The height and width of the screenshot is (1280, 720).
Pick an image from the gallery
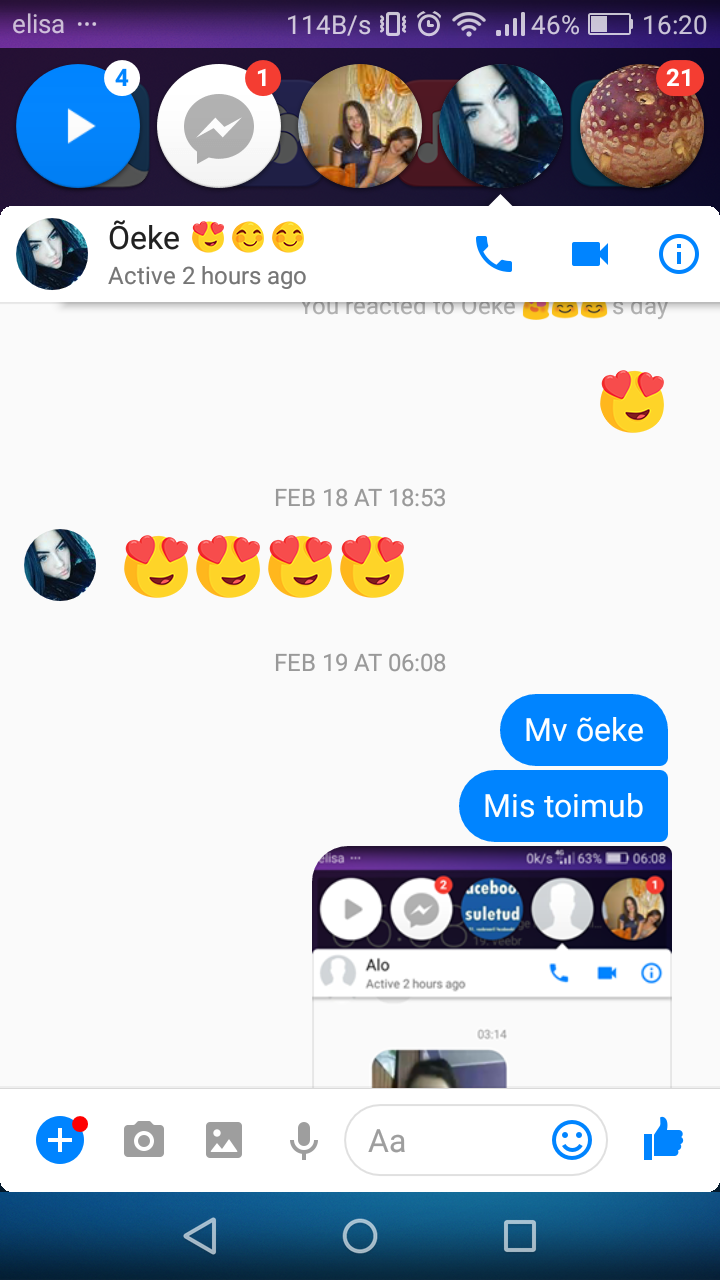pyautogui.click(x=224, y=1140)
